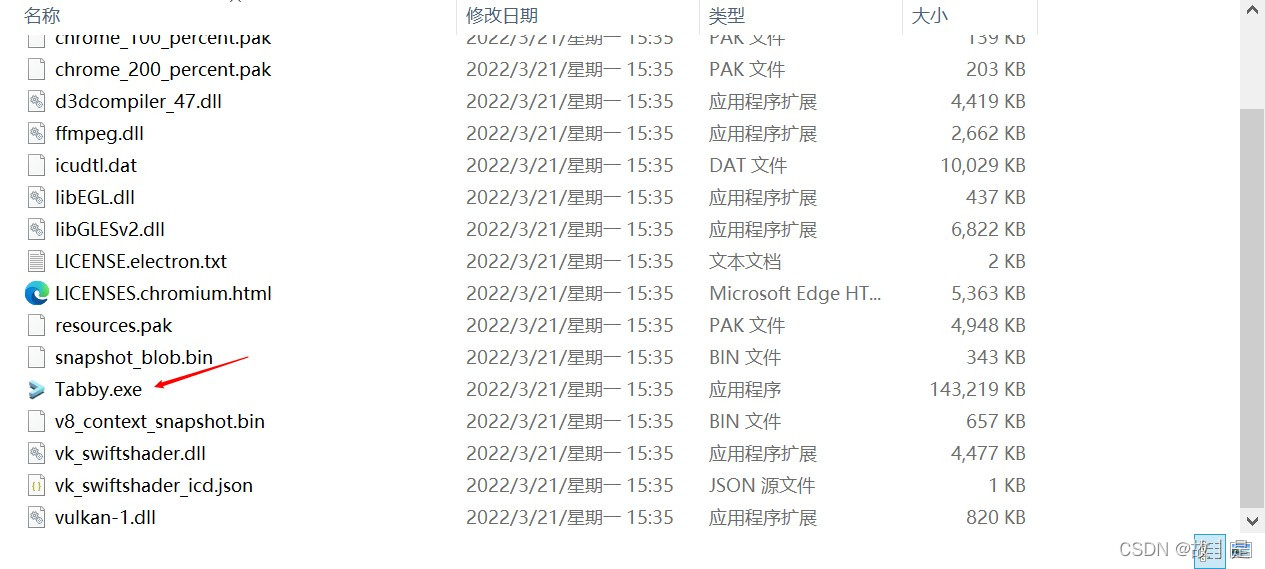The height and width of the screenshot is (569, 1265).
Task: Select the Tabby.exe file
Action: [x=98, y=389]
